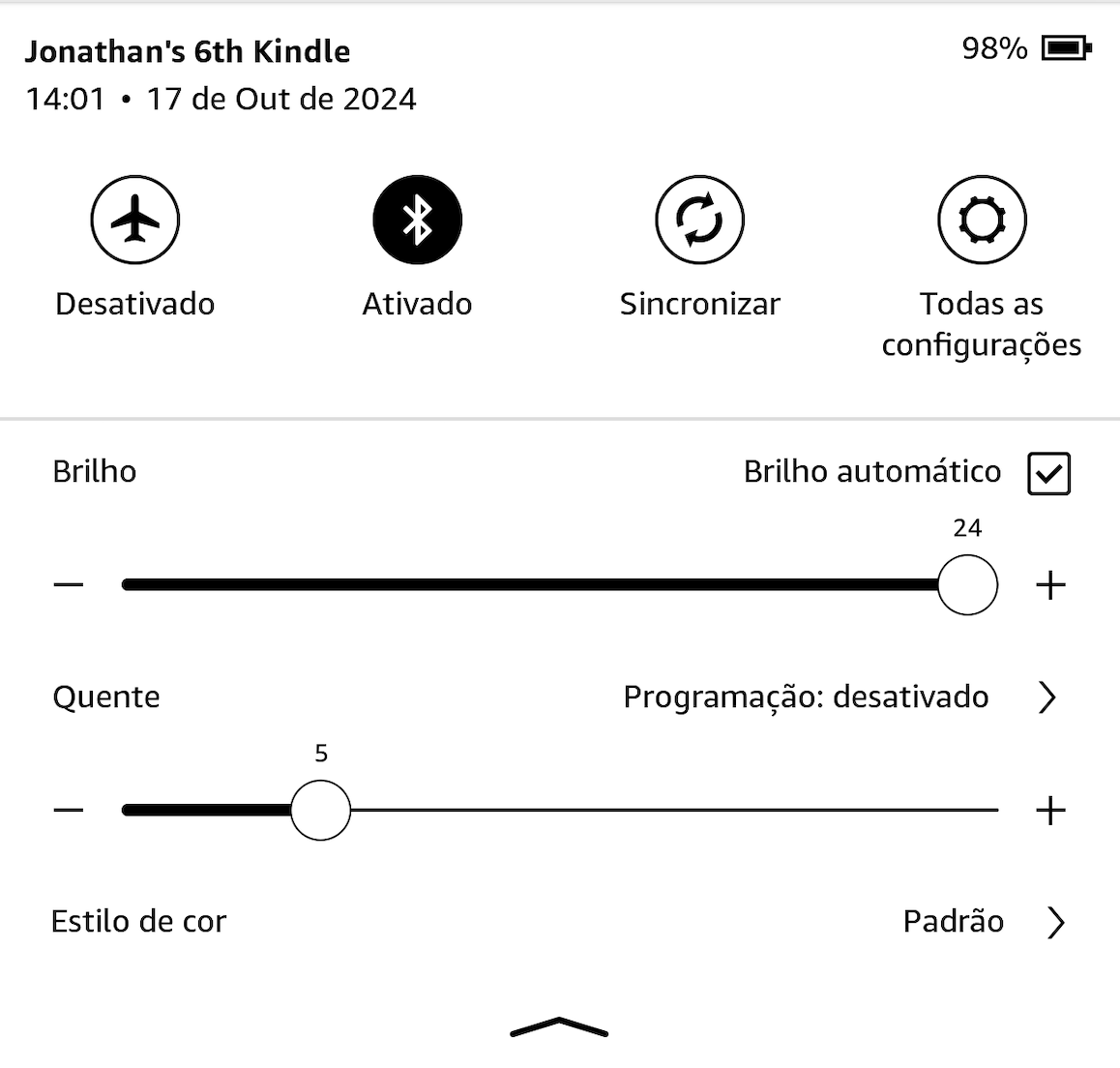Image resolution: width=1120 pixels, height=1068 pixels.
Task: Tap the Brilho slider track
Action: click(x=532, y=585)
